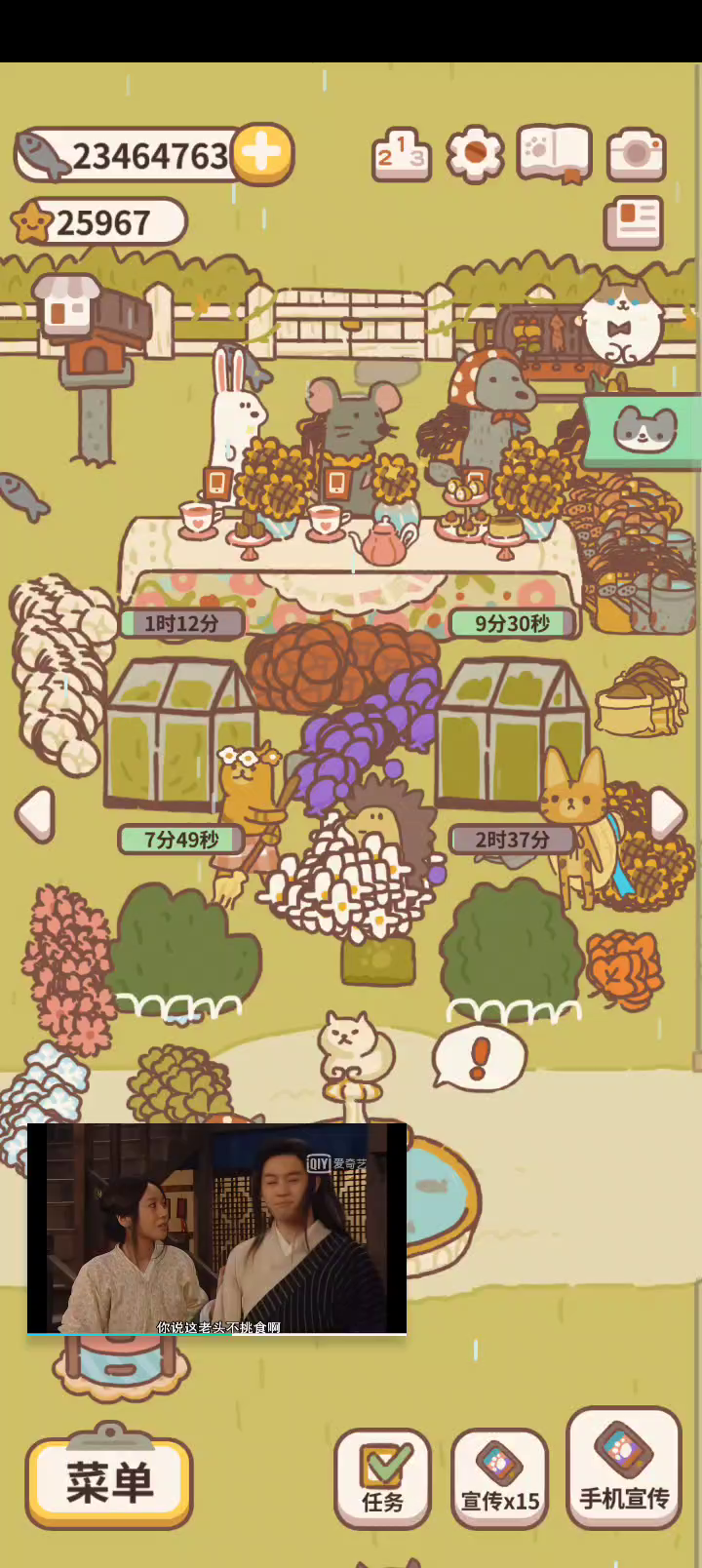Go to the right area arrow
702x1568 pixels.
pyautogui.click(x=667, y=813)
